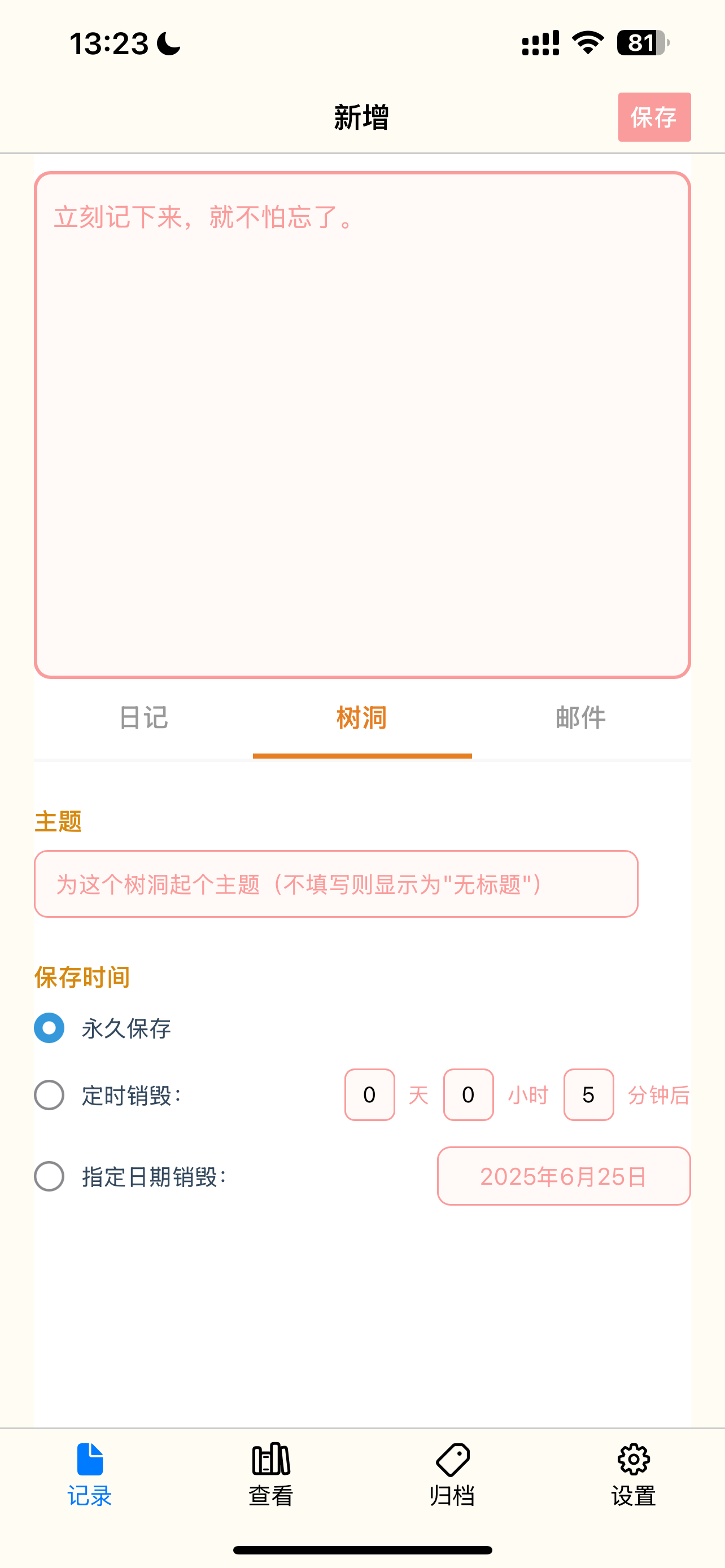Viewport: 725px width, 1568px height.
Task: Tap the 保存 button
Action: click(x=654, y=117)
